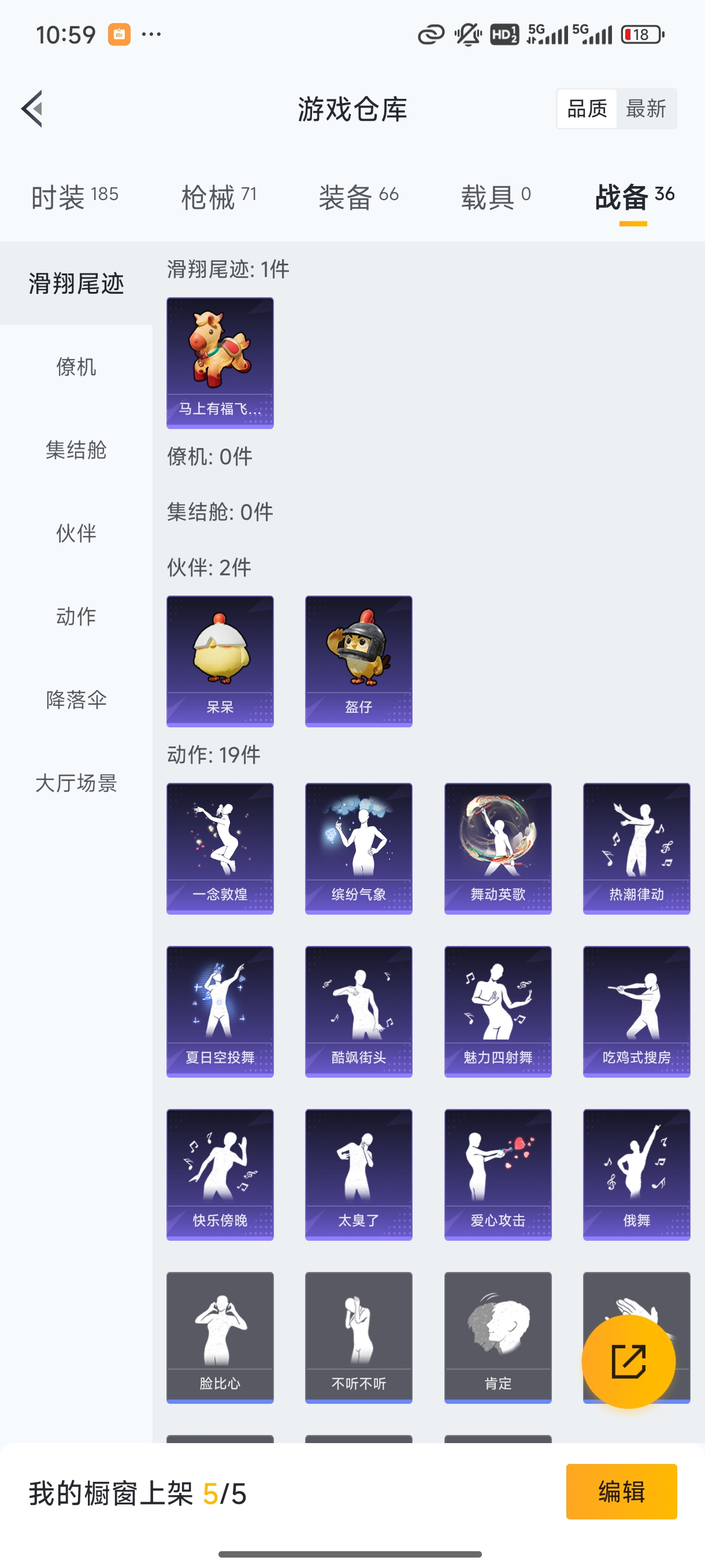Tap the floating yellow share icon
The height and width of the screenshot is (1568, 705).
629,1362
